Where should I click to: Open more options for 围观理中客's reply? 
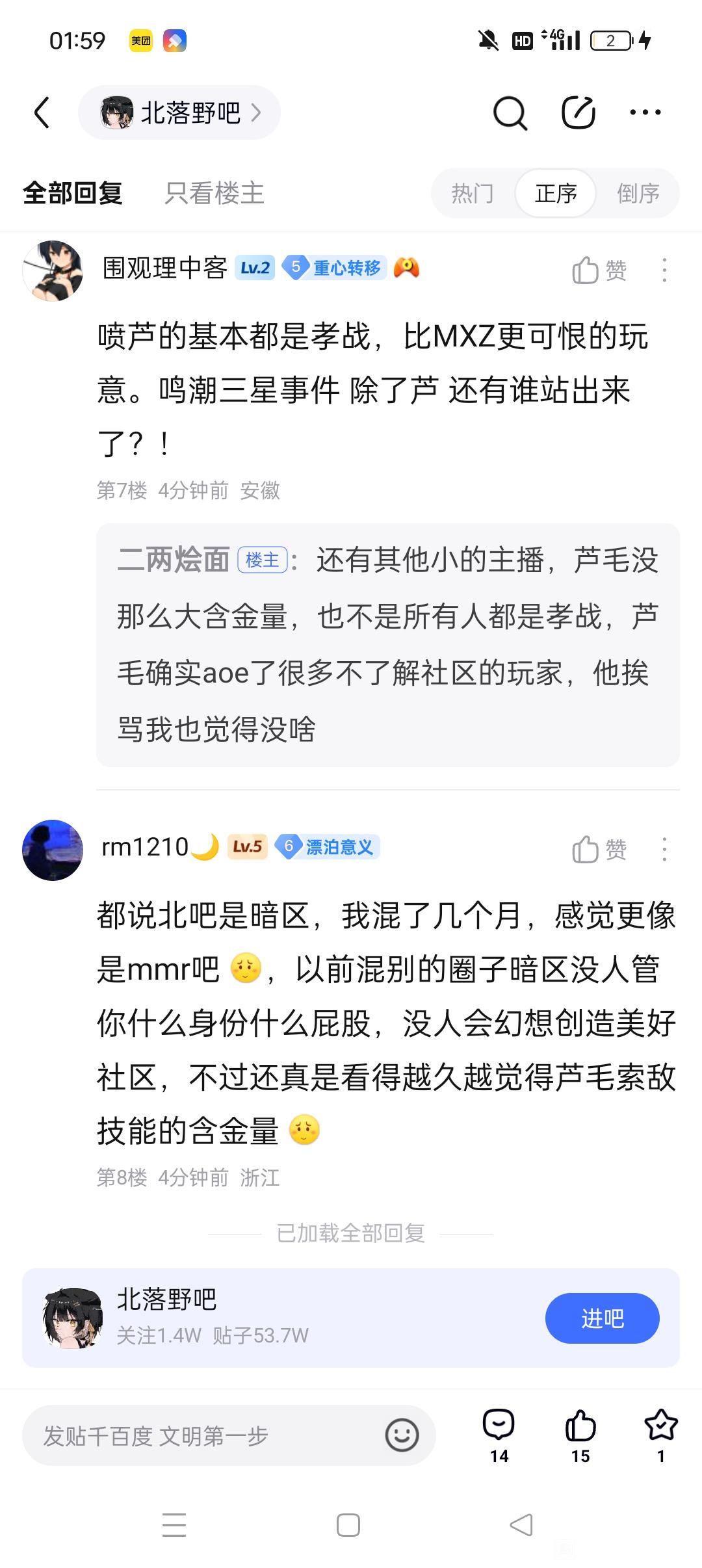tap(664, 270)
